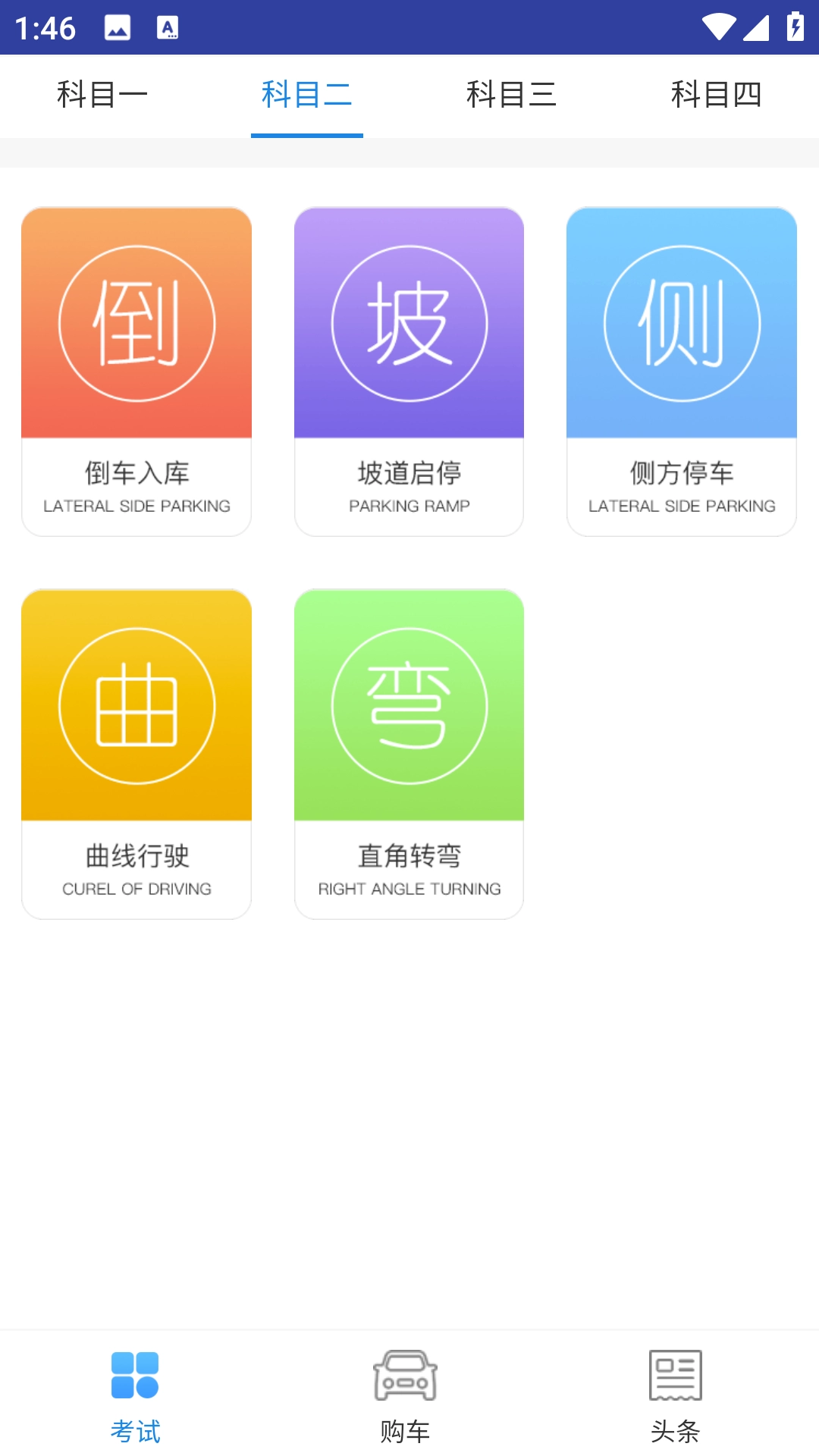Image resolution: width=819 pixels, height=1456 pixels.
Task: Switch to the 科目一 tab
Action: (102, 94)
